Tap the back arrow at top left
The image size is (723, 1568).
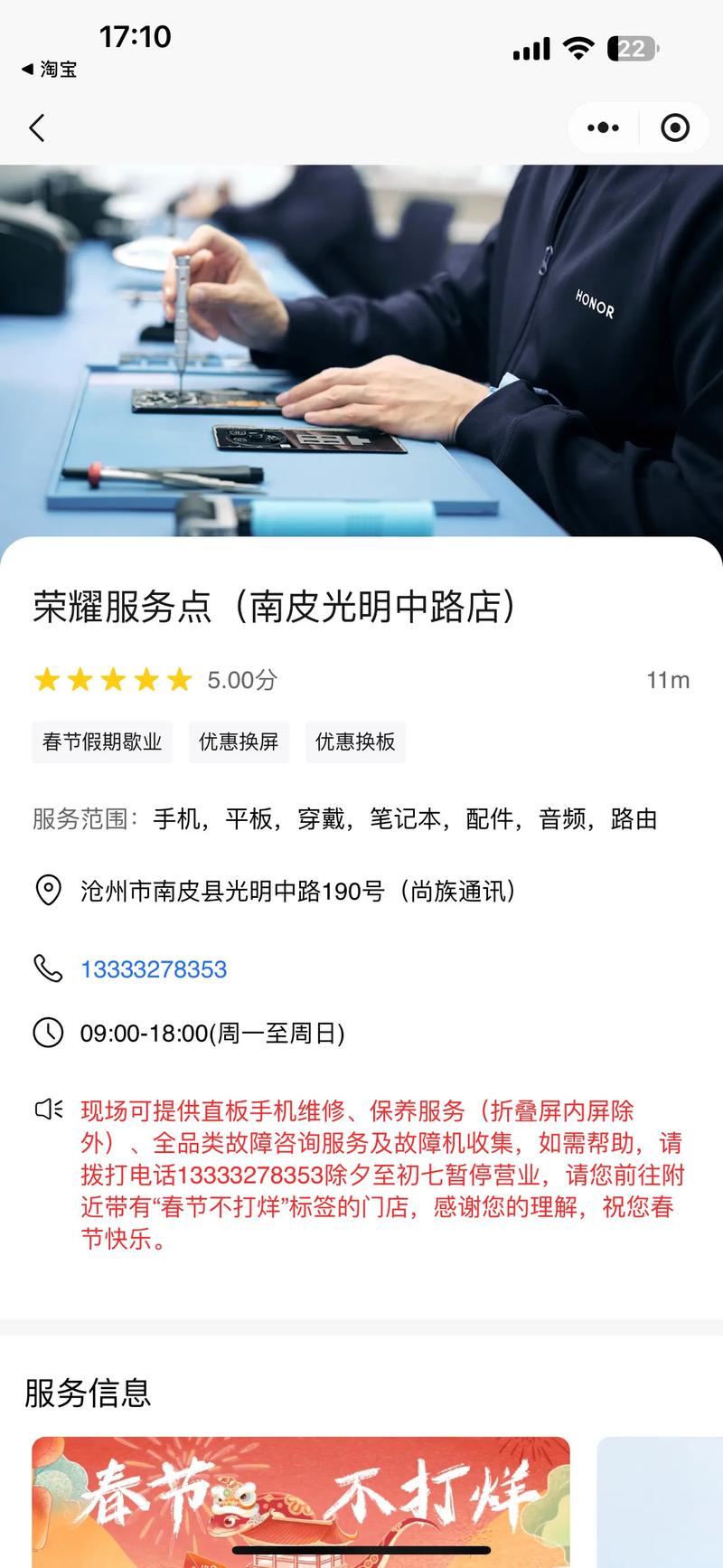(x=37, y=128)
